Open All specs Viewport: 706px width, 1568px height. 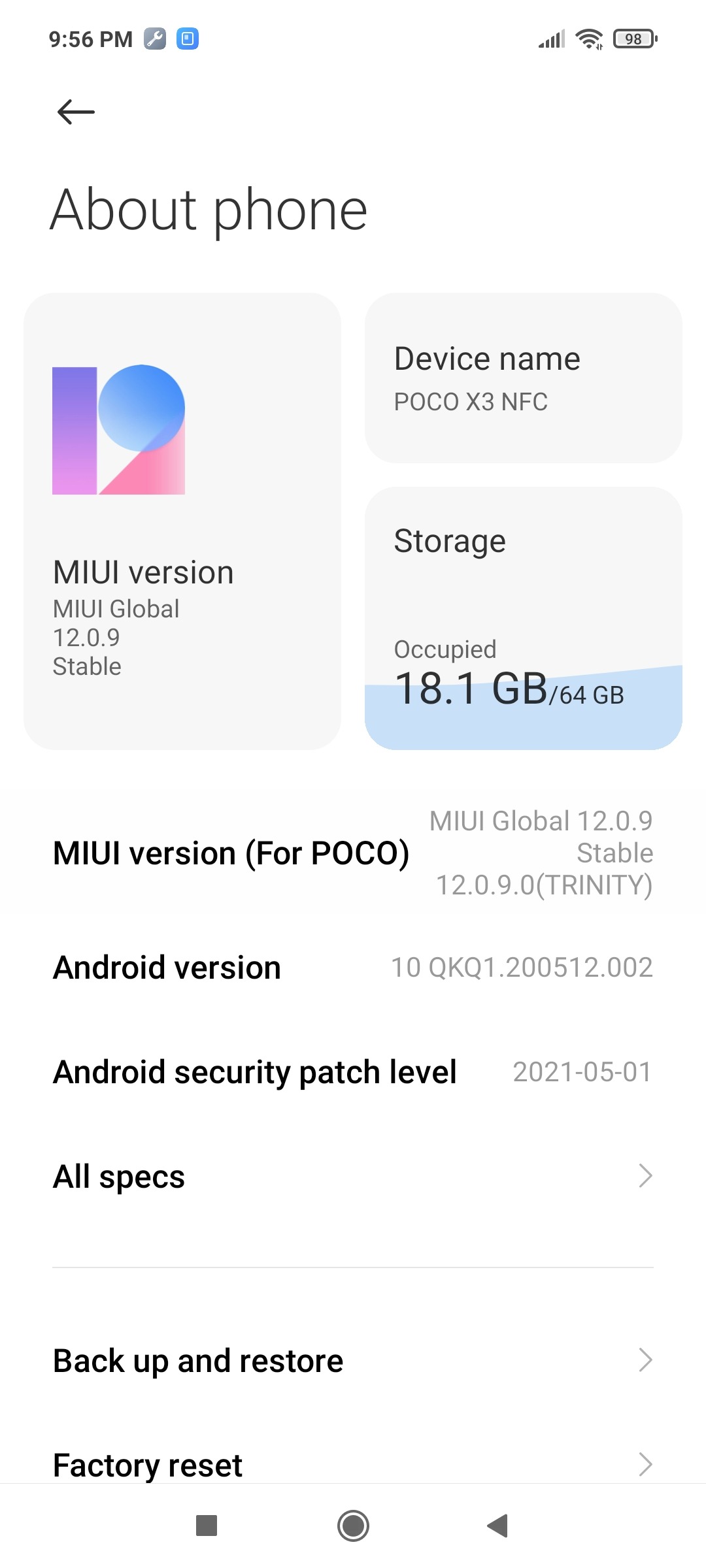353,1177
